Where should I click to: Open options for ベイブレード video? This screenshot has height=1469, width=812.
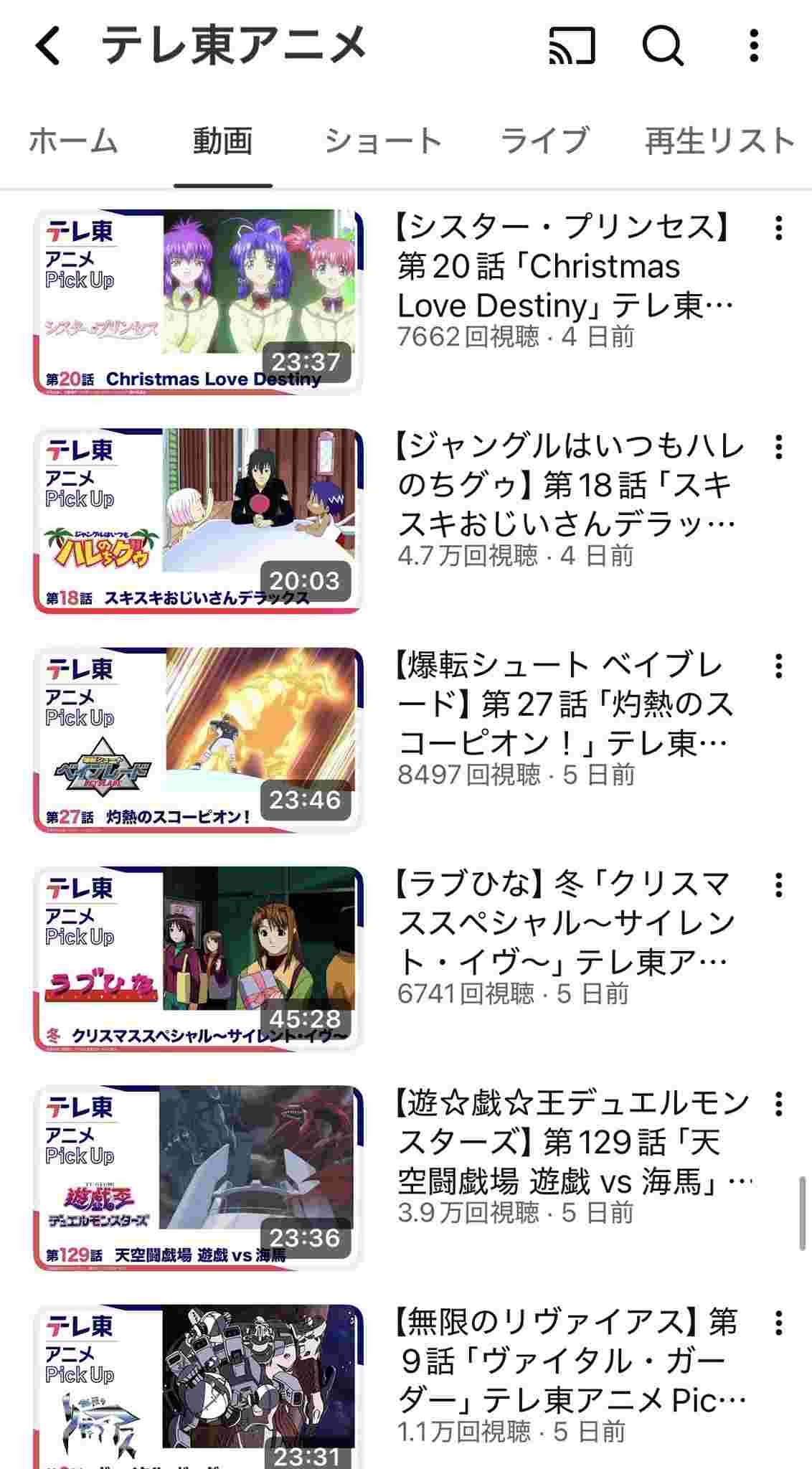point(778,666)
